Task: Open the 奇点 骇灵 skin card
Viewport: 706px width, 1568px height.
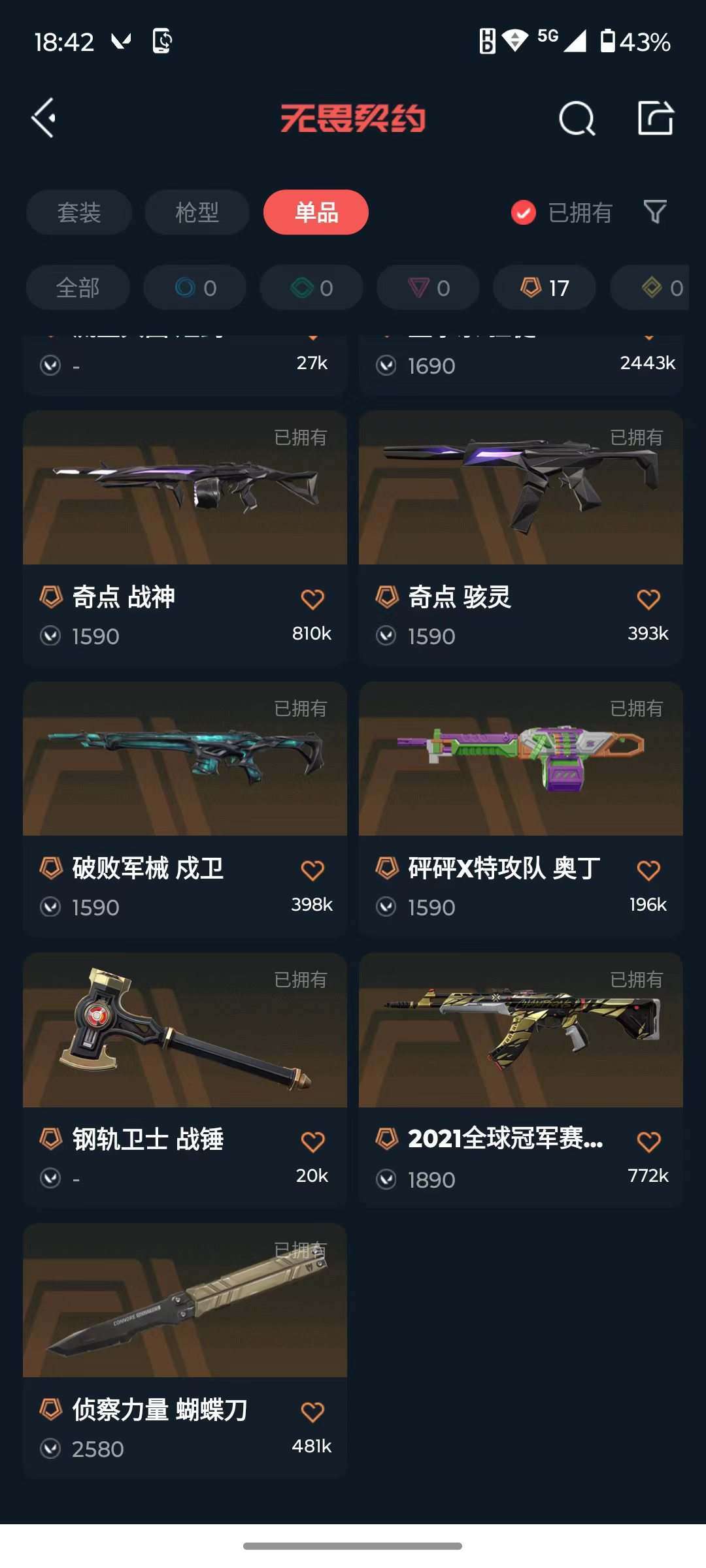Action: coord(521,538)
